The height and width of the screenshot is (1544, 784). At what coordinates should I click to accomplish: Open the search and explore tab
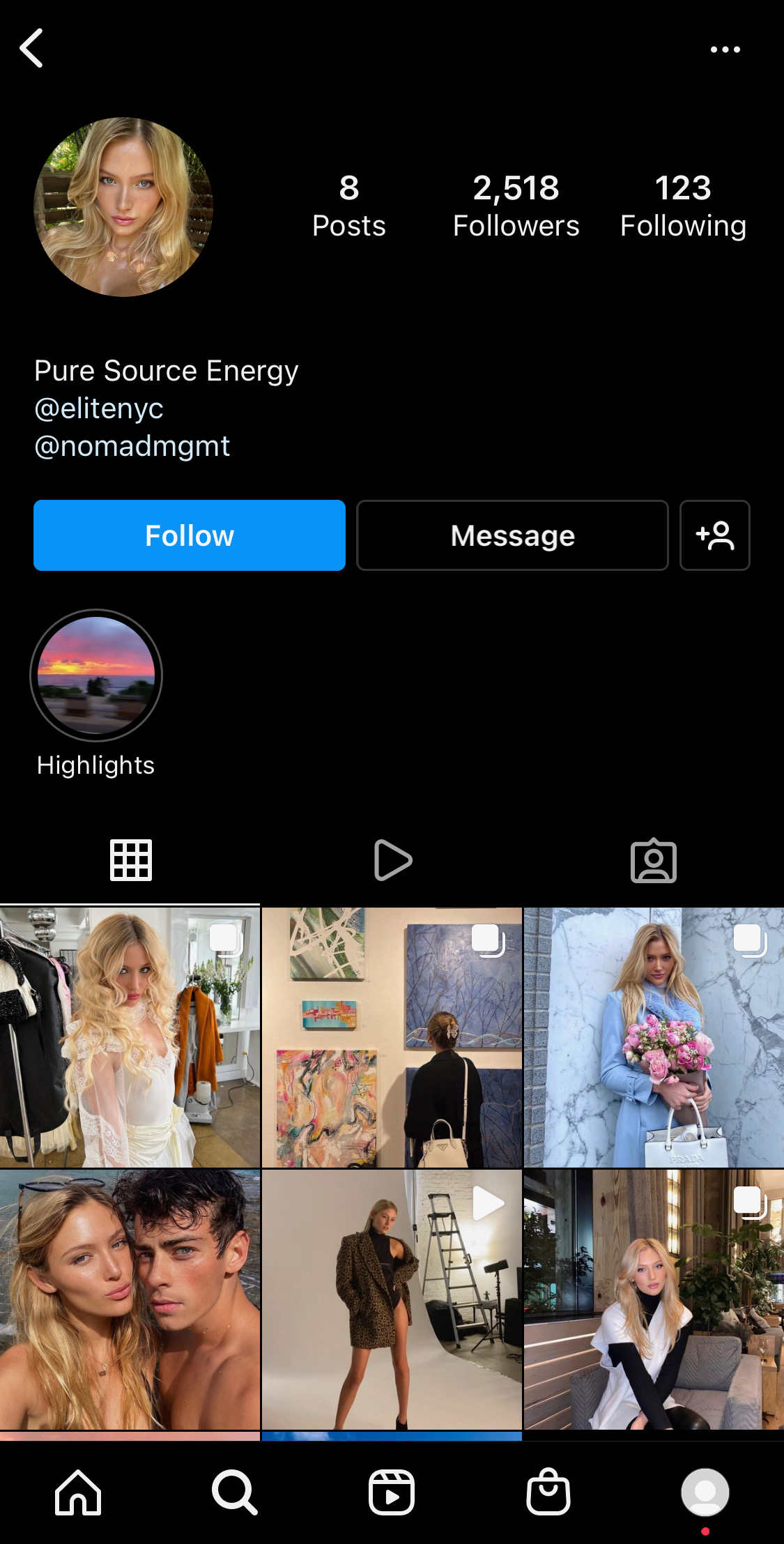(x=235, y=1492)
